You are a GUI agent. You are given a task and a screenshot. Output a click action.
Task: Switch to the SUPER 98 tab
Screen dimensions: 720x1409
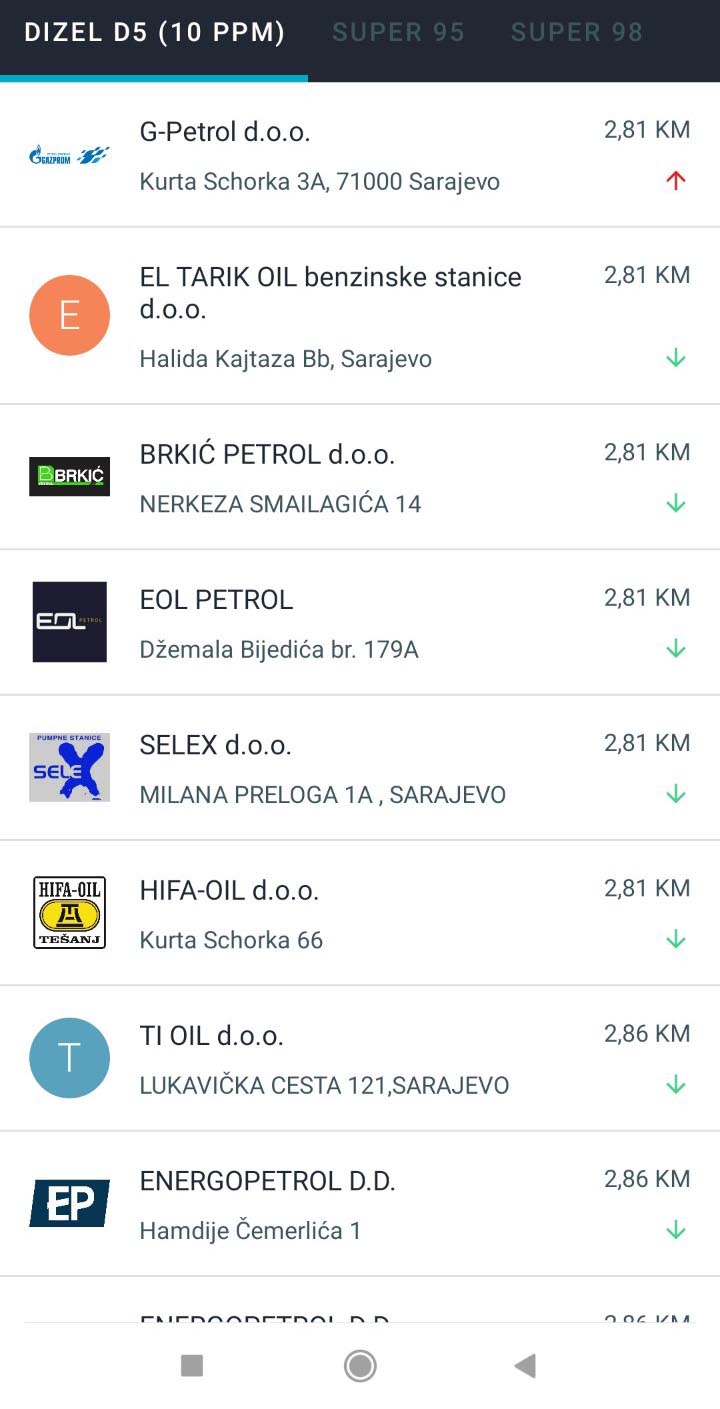(576, 33)
